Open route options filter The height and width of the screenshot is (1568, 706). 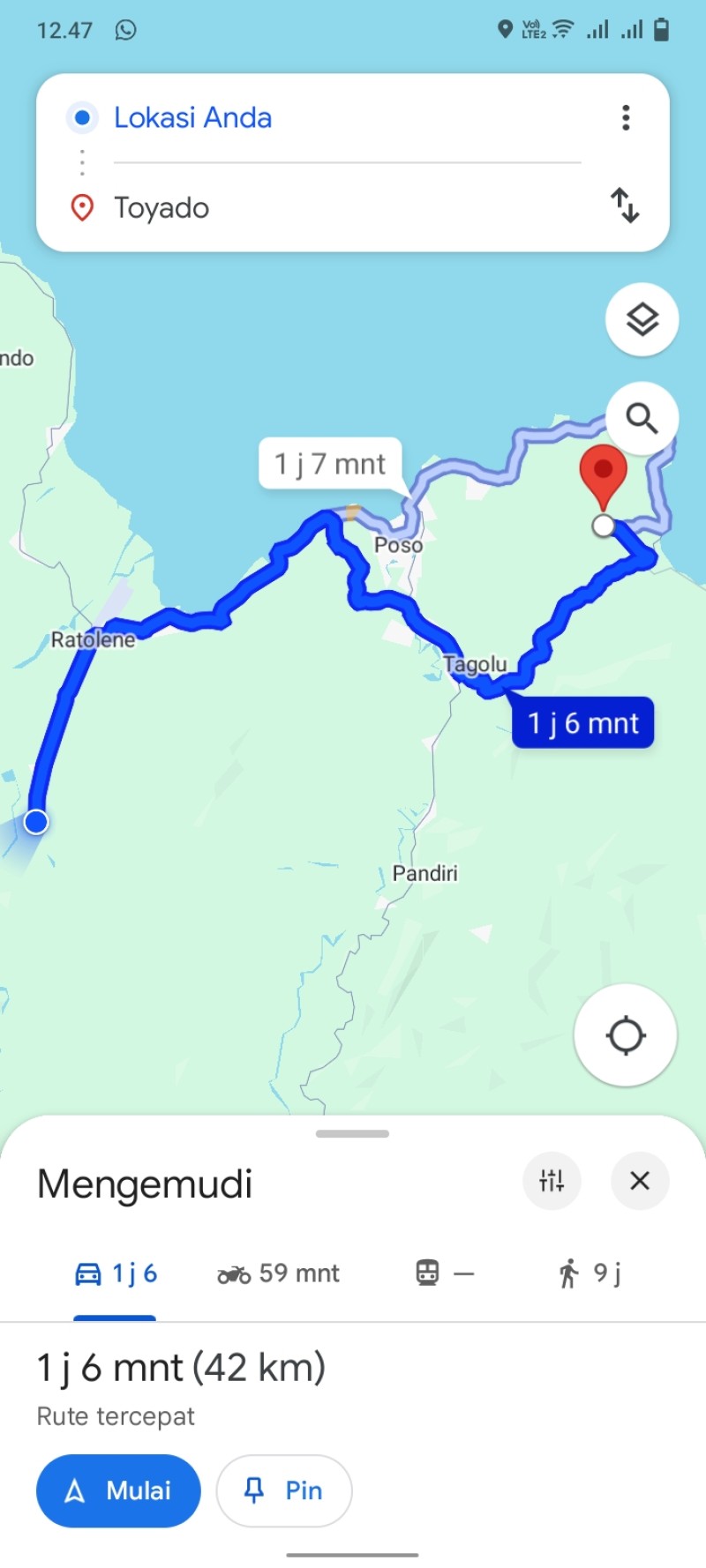[x=552, y=1180]
